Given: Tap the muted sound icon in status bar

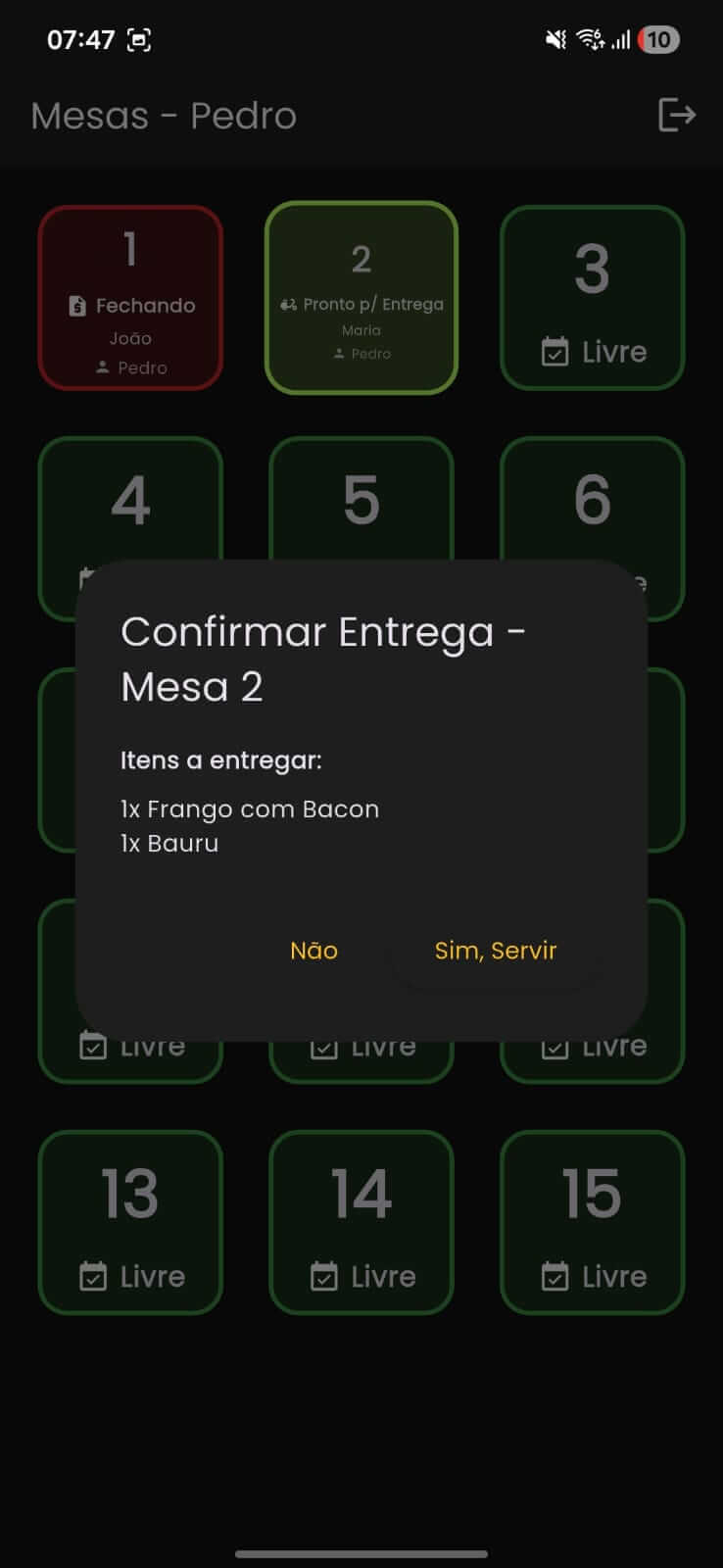Looking at the screenshot, I should click(x=555, y=39).
